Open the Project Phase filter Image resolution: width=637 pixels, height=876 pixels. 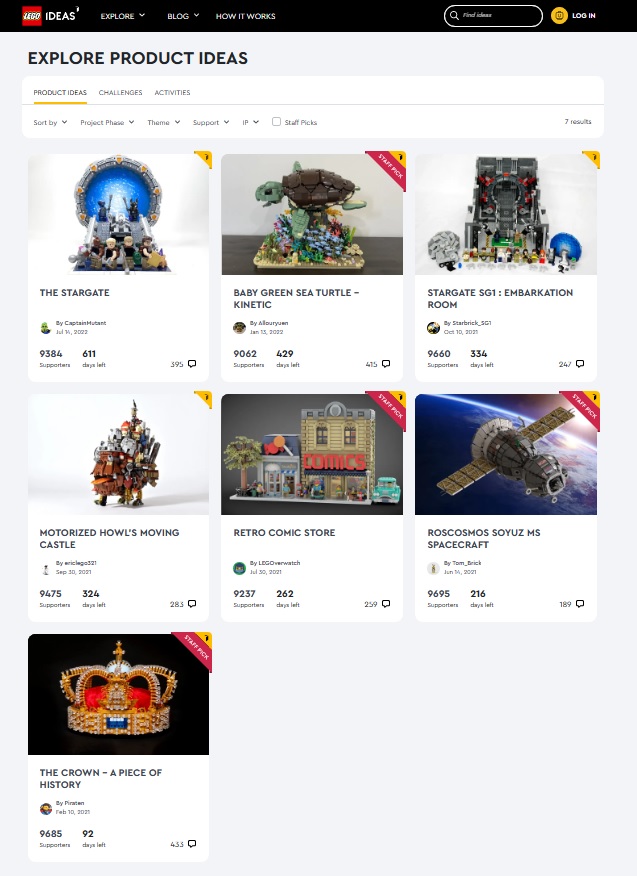pyautogui.click(x=108, y=122)
